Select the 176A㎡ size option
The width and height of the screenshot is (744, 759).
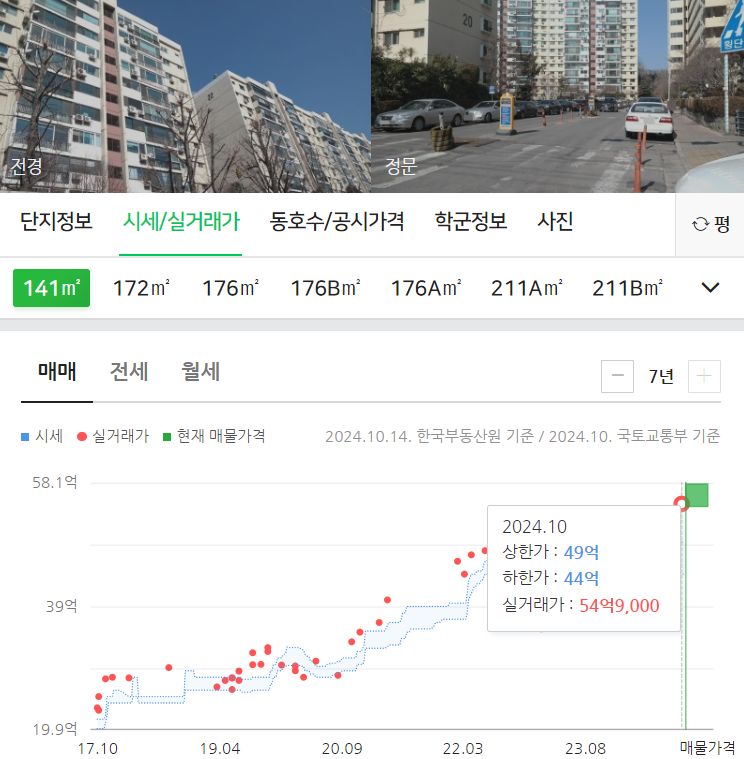click(425, 288)
